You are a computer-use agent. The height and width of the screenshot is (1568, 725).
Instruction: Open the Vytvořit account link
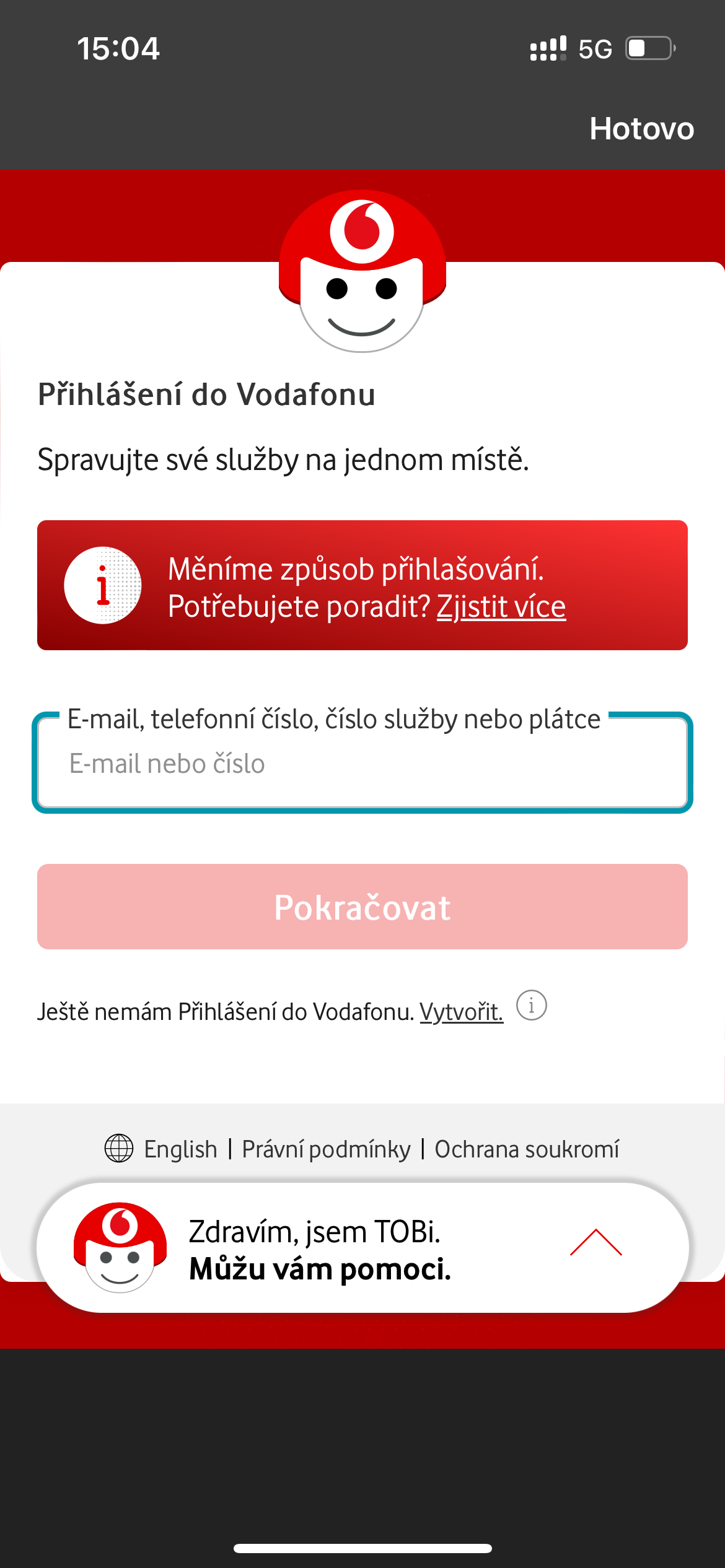click(461, 1012)
